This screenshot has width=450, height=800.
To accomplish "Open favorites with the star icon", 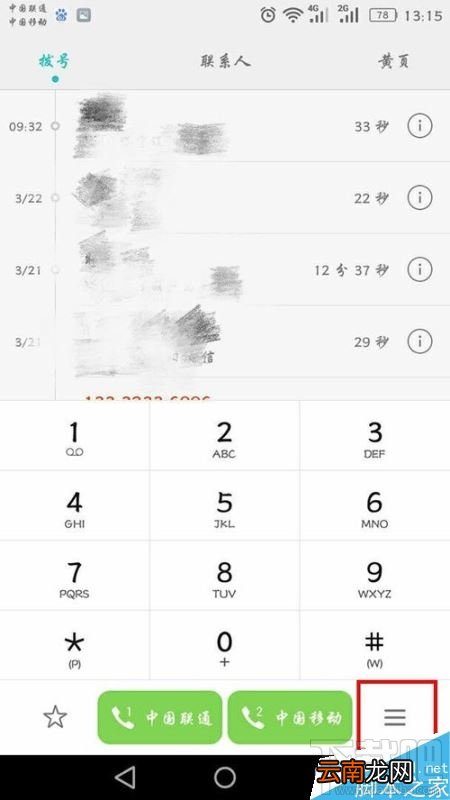I will coord(55,717).
